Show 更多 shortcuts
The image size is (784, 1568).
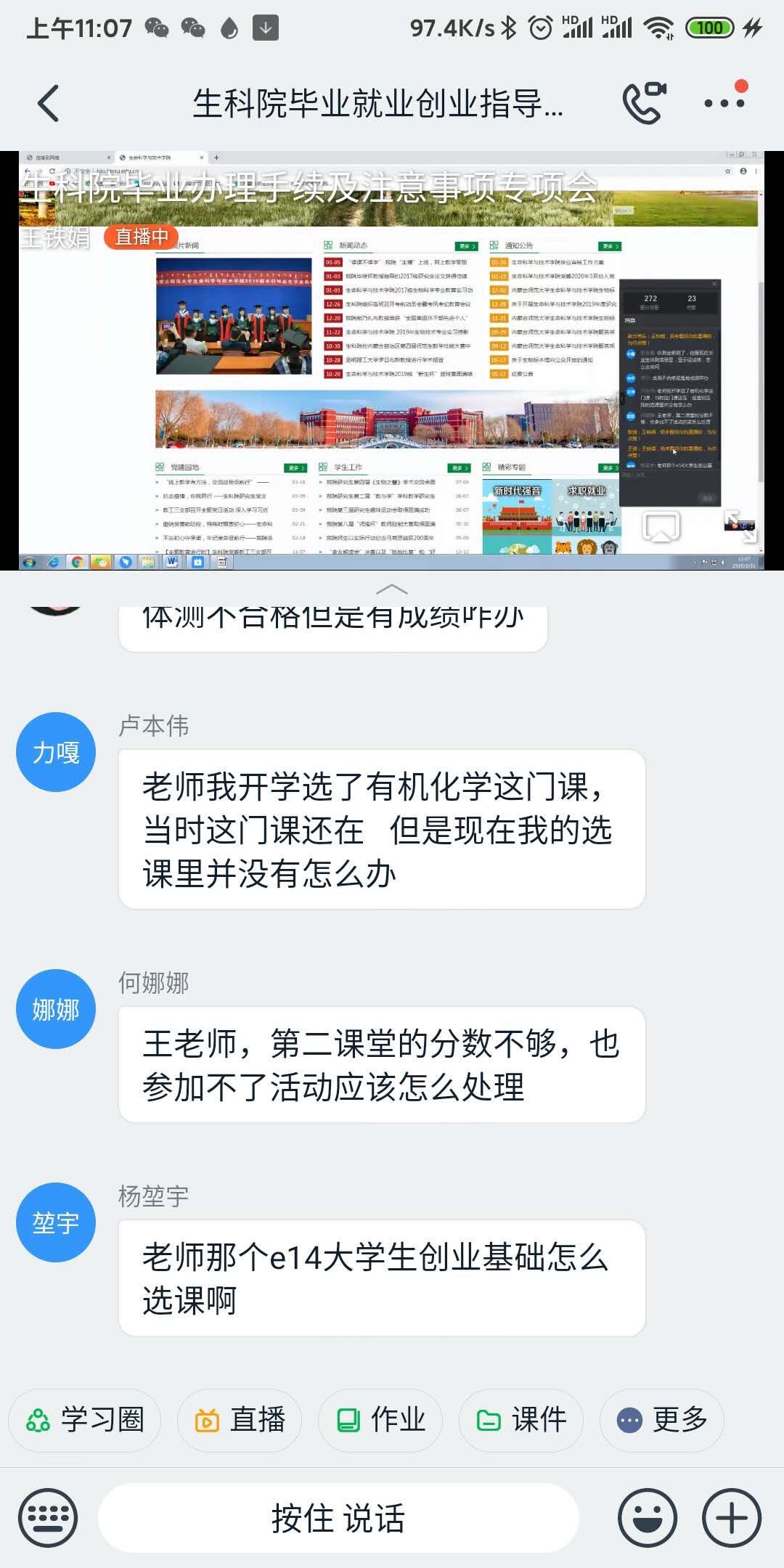(x=661, y=1420)
